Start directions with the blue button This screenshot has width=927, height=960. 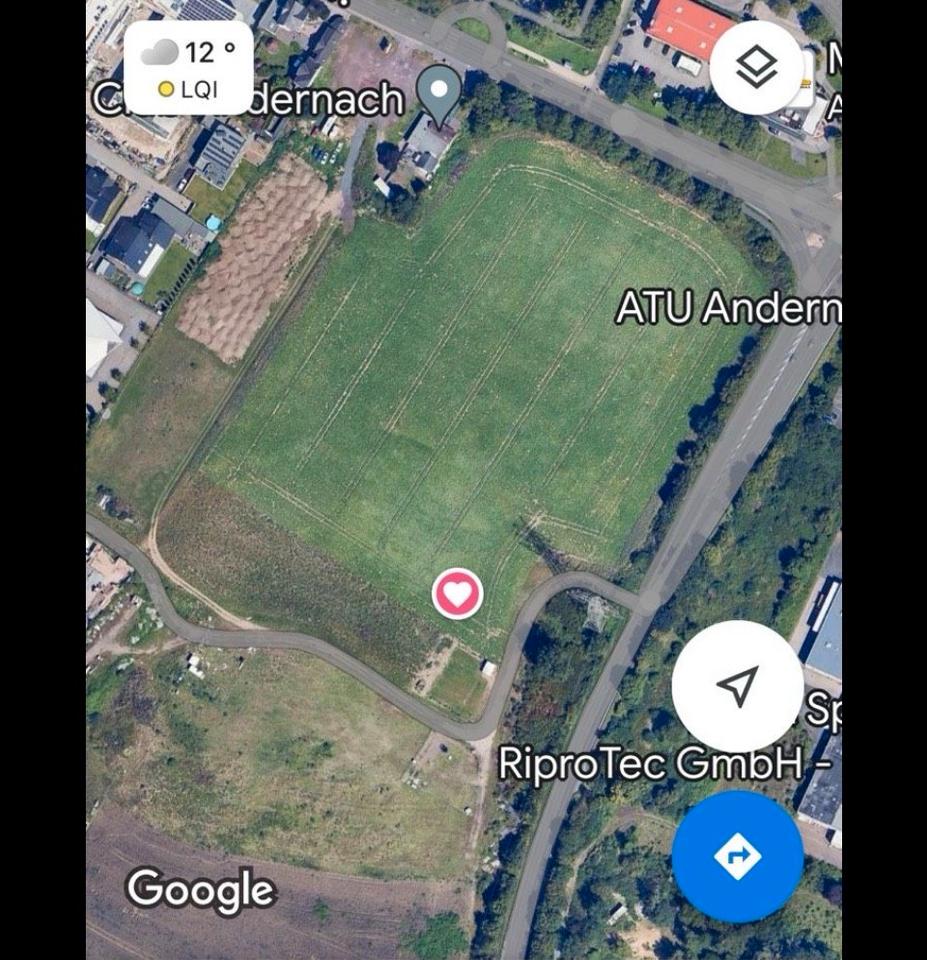point(737,856)
